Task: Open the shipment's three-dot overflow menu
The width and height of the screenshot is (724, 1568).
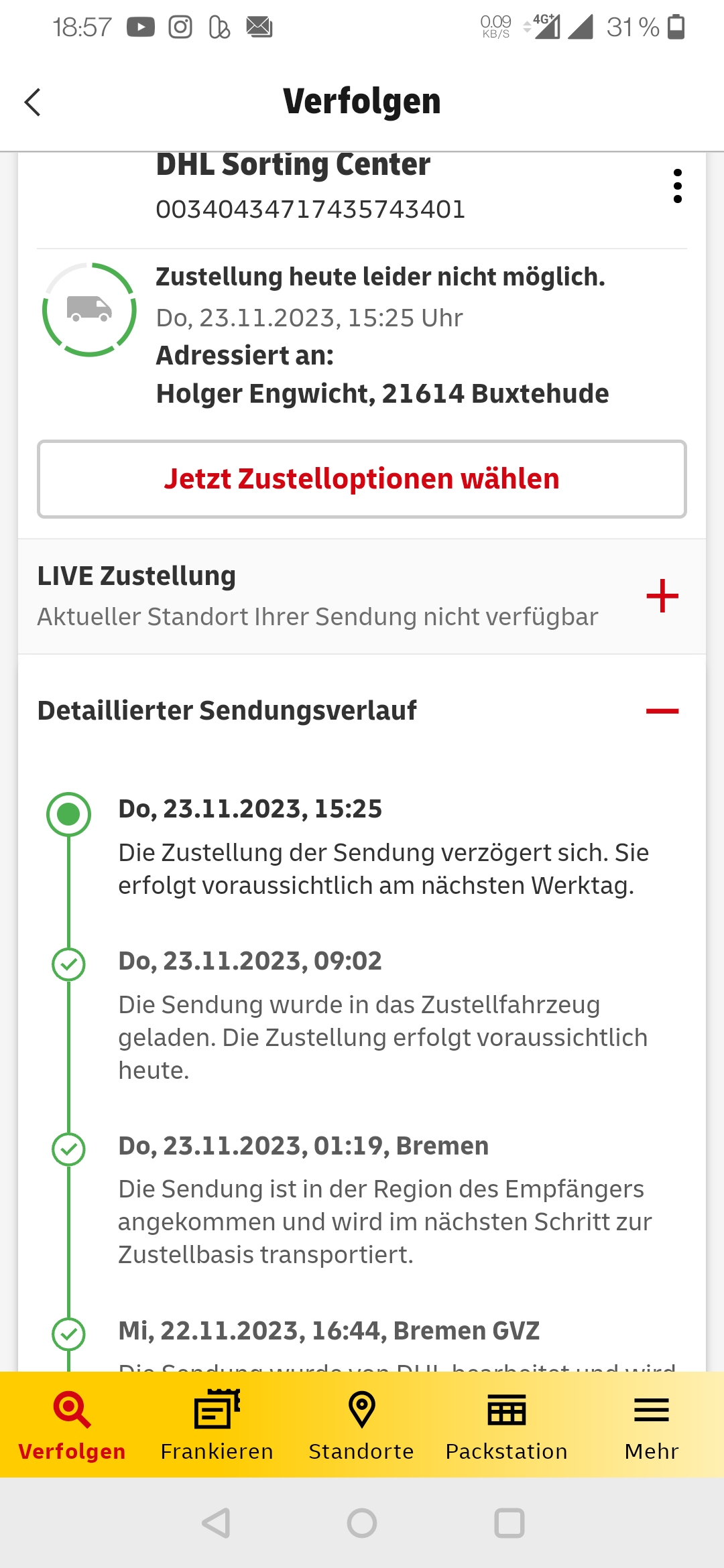Action: click(677, 186)
